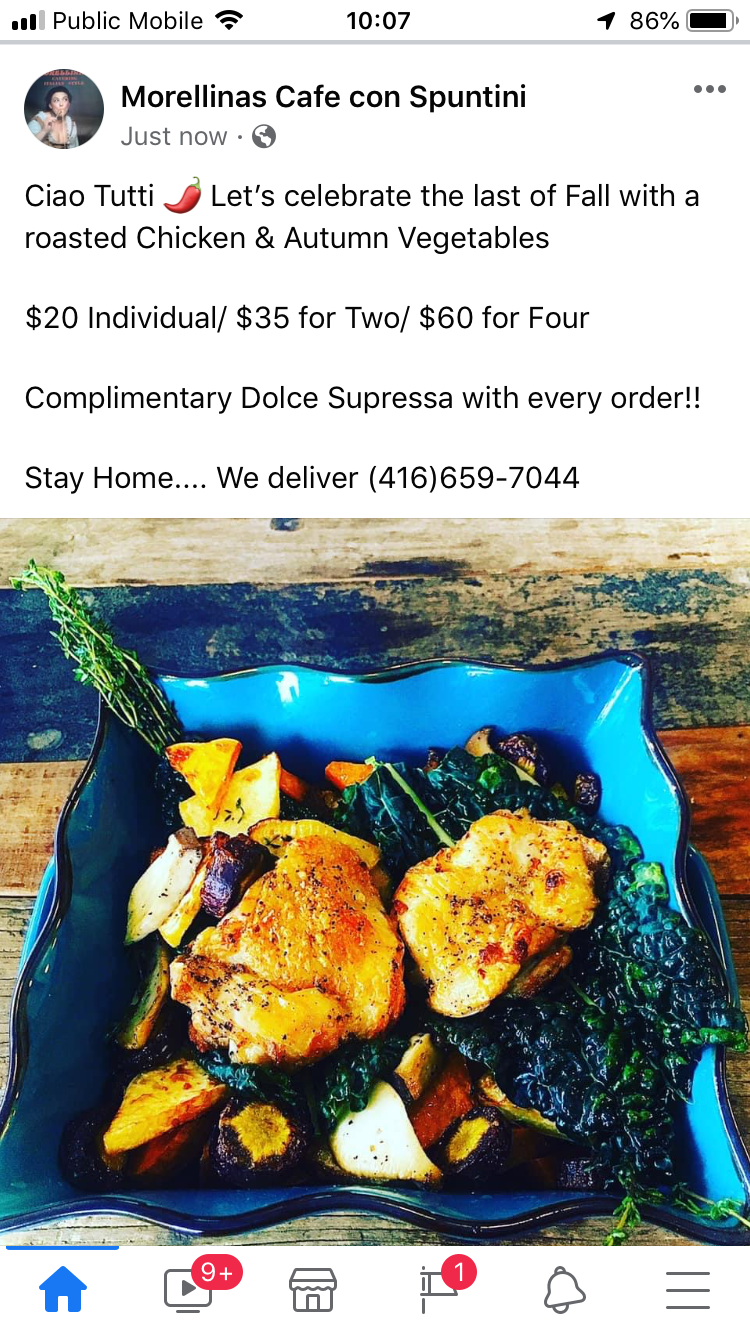The height and width of the screenshot is (1334, 750).
Task: Open the post's three-dot options menu
Action: click(x=709, y=90)
